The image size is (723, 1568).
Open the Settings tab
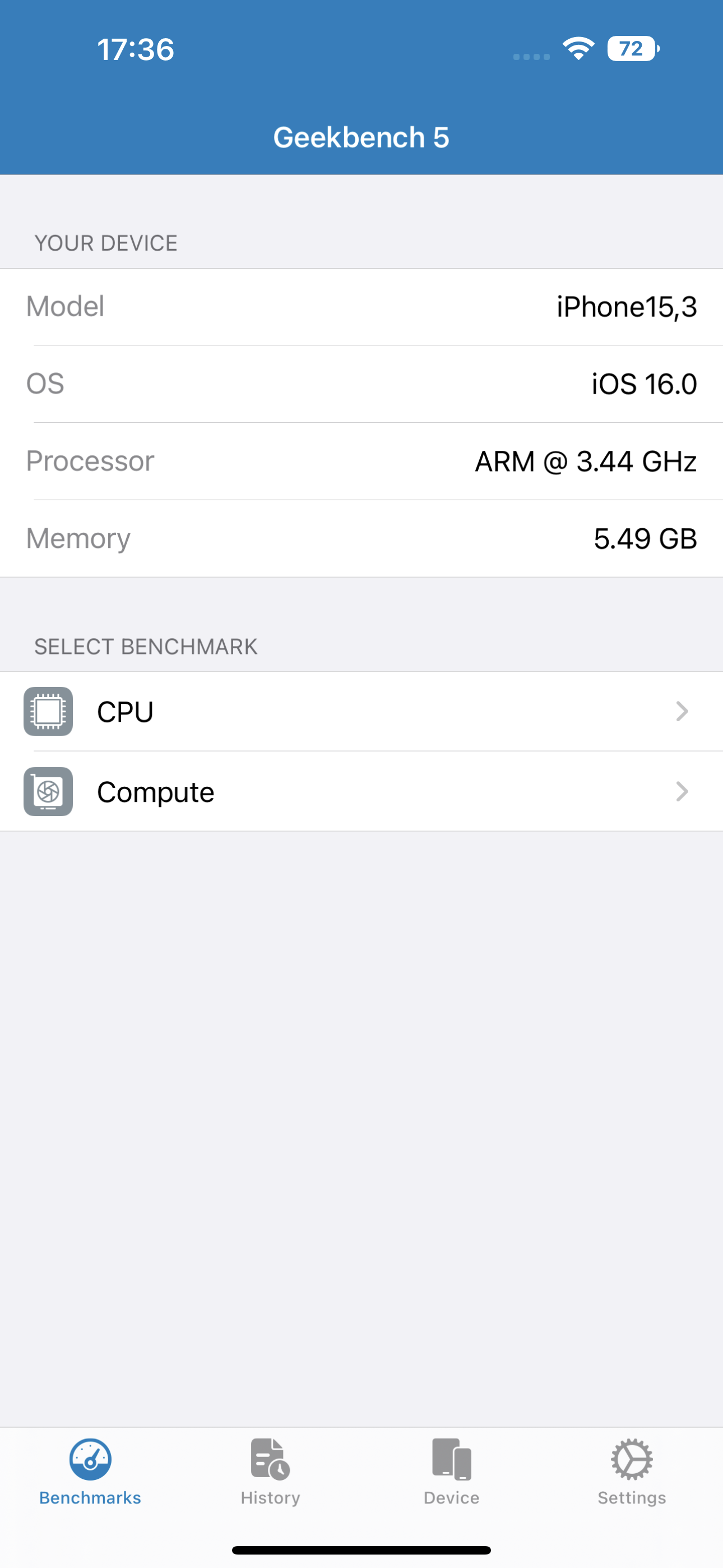click(632, 1472)
